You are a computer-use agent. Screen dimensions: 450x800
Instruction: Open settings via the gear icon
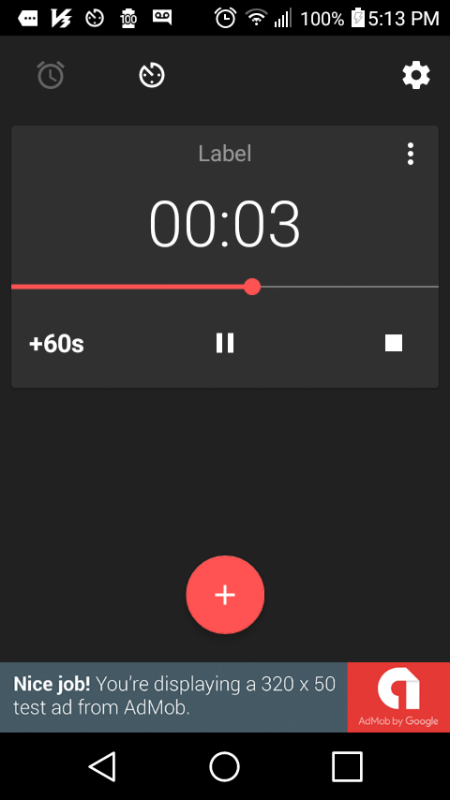click(416, 76)
